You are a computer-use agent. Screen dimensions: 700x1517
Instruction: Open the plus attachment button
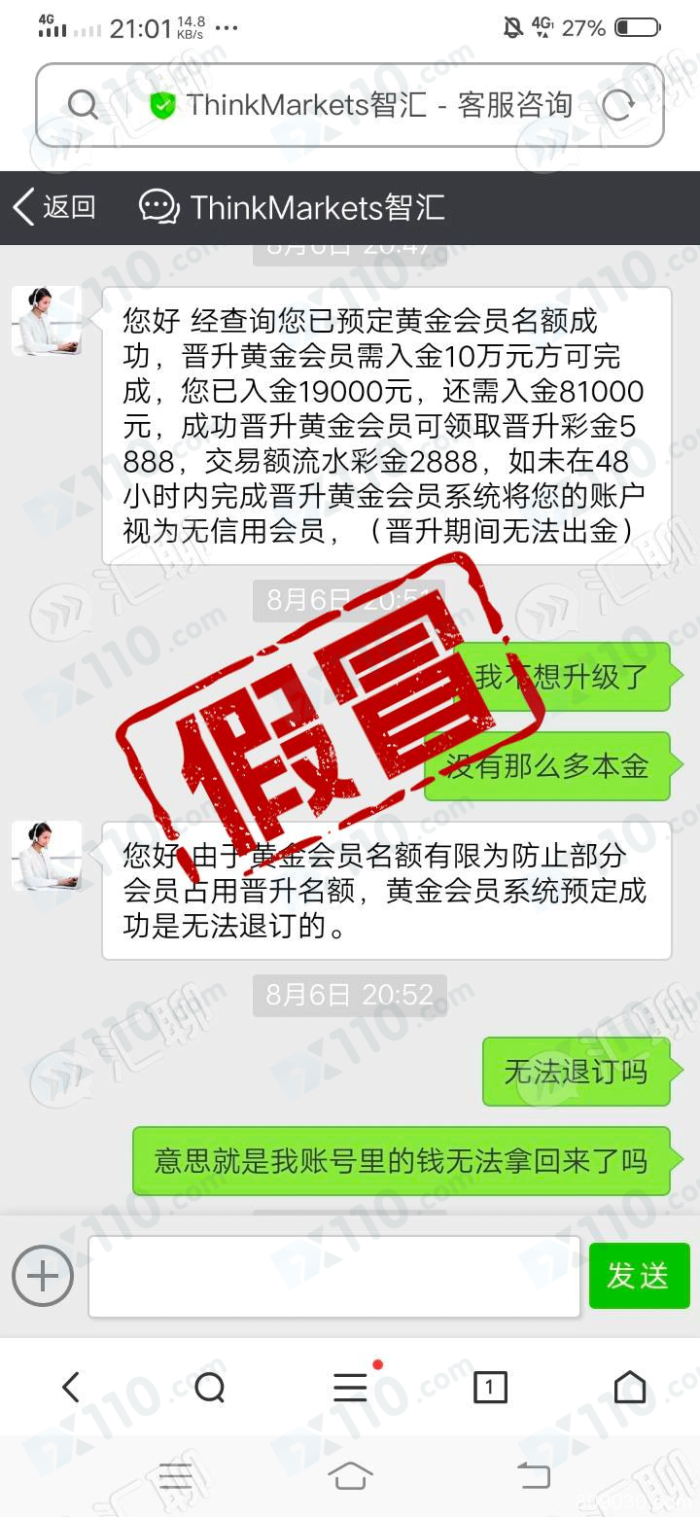point(42,1276)
